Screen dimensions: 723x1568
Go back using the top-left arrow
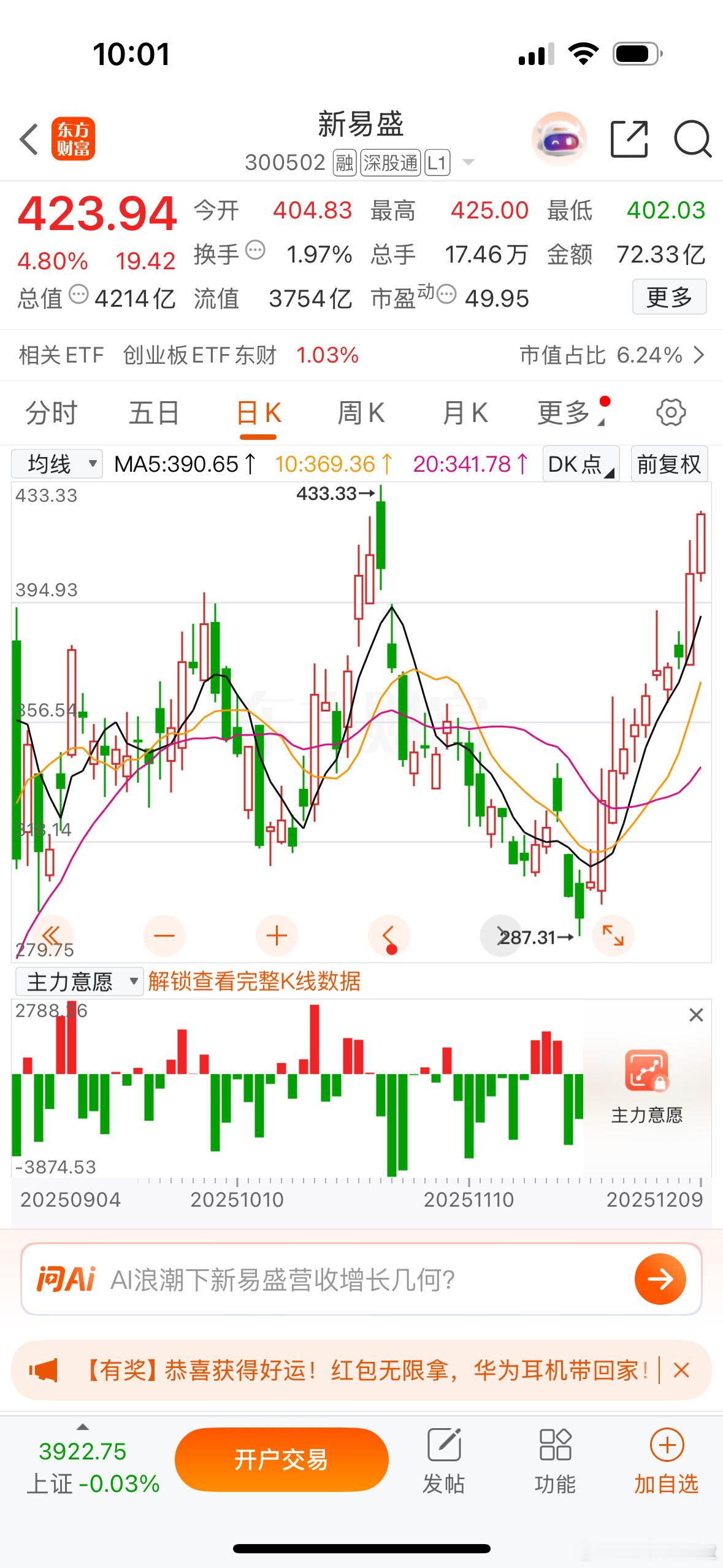(29, 139)
